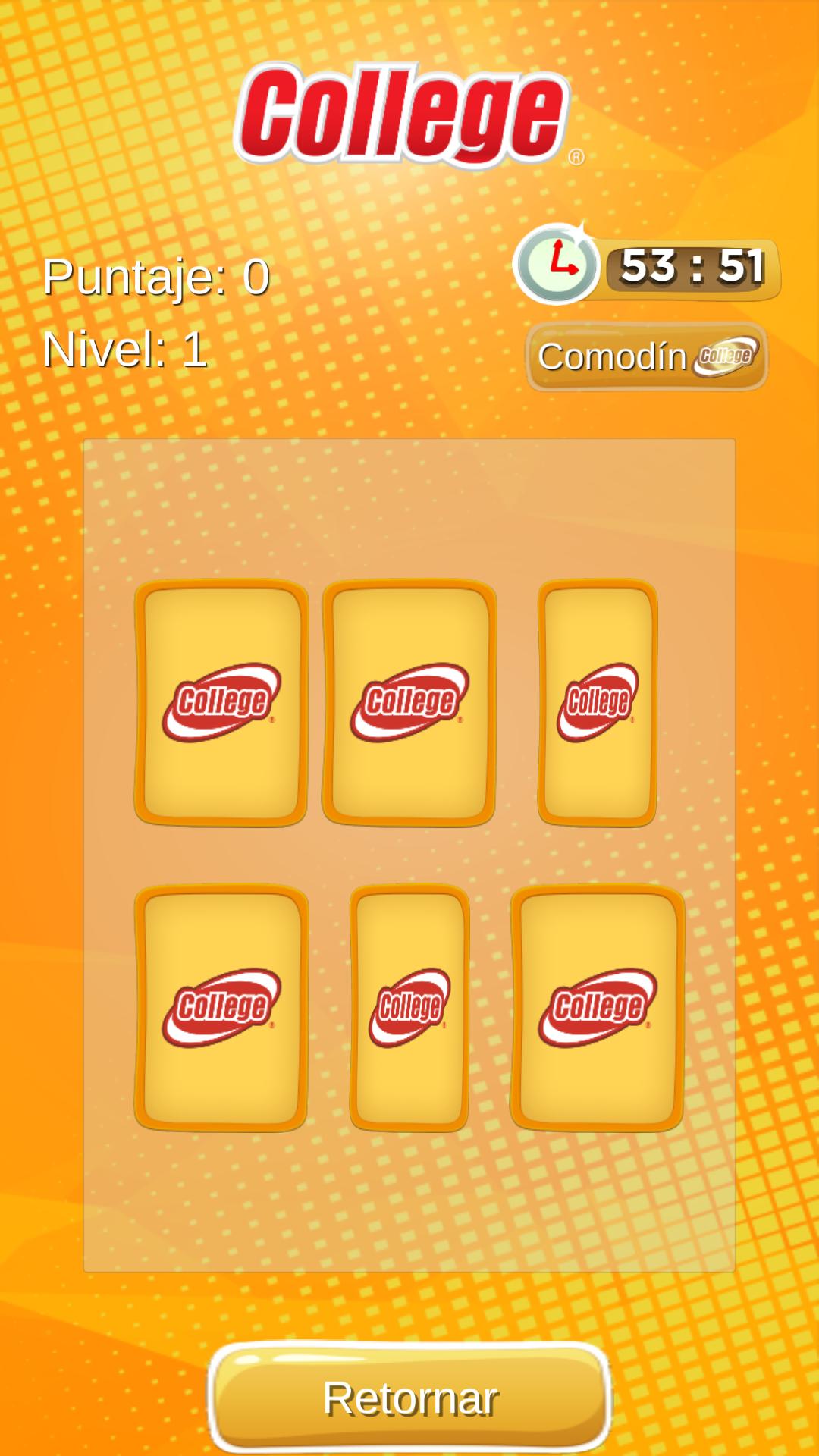Flip the bottom-right memory card
The image size is (819, 1456).
[x=598, y=1008]
